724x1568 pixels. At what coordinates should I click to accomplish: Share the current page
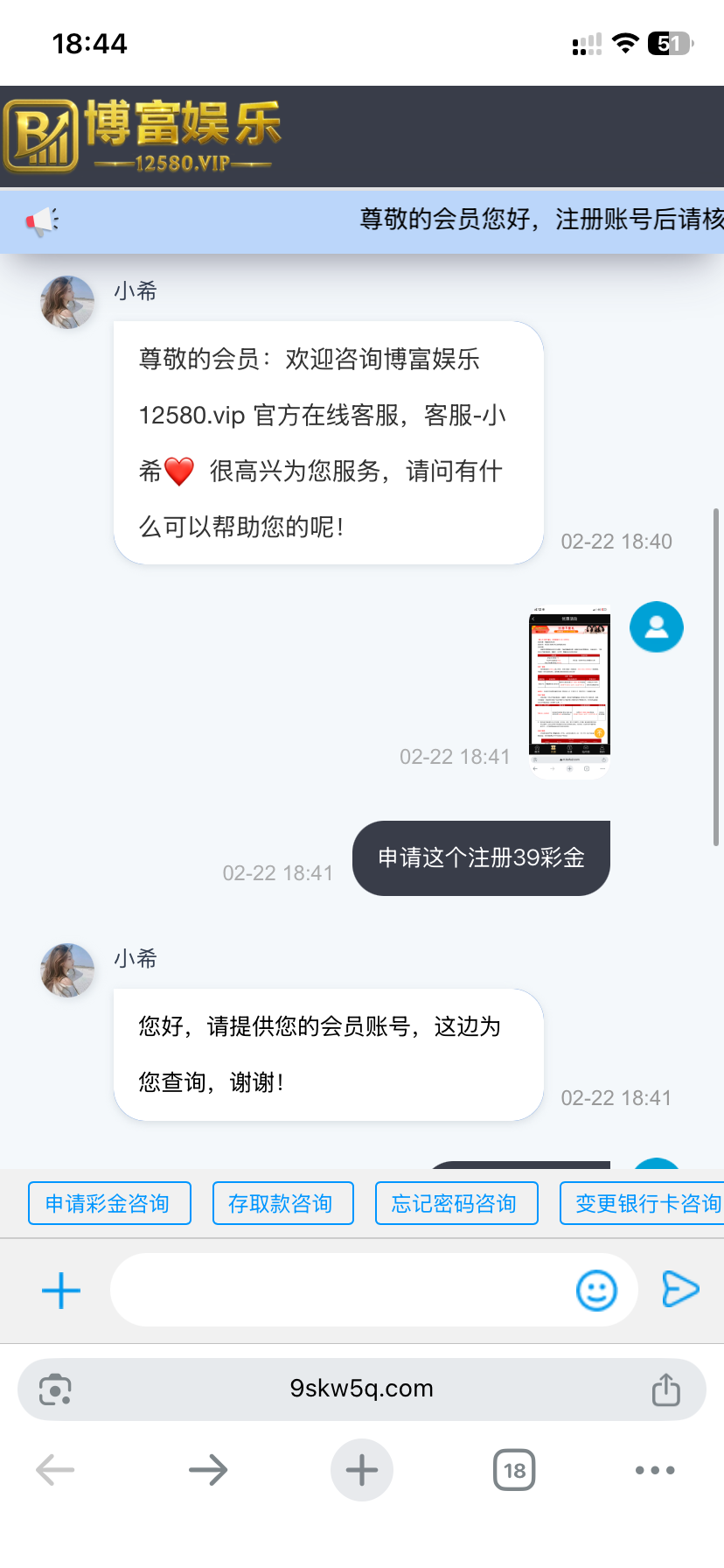665,1389
